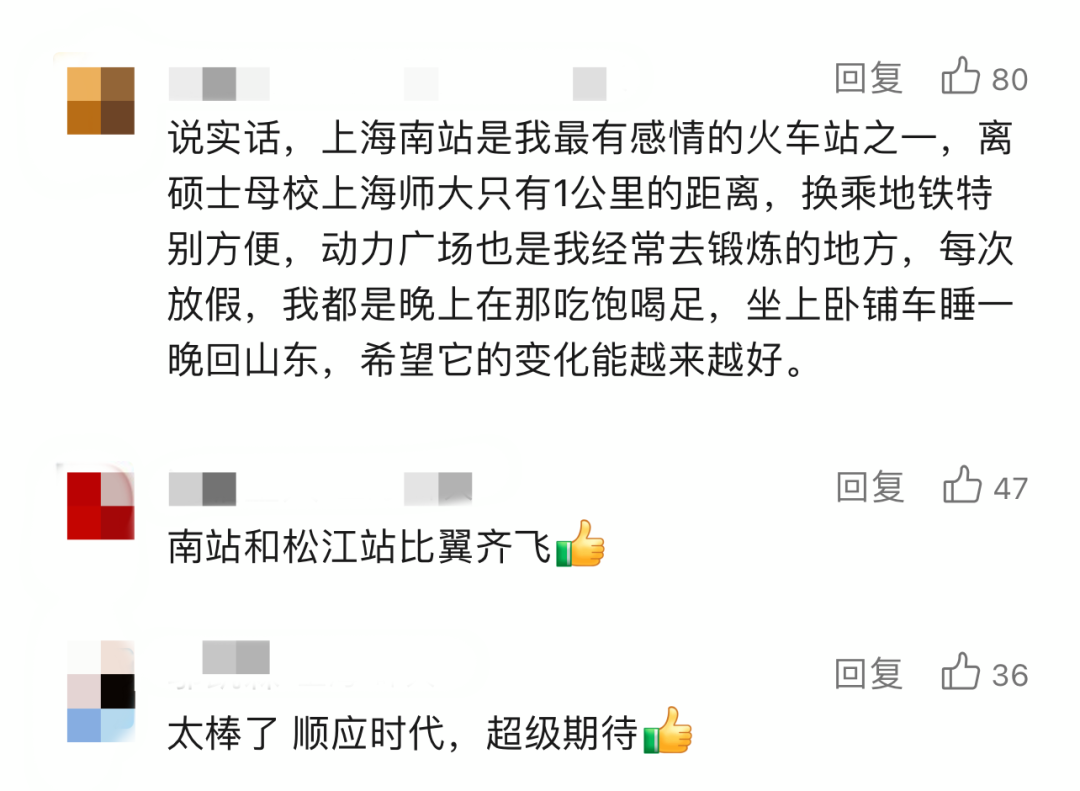Like the comment with 36 likes
Viewport: 1080px width, 791px height.
961,673
